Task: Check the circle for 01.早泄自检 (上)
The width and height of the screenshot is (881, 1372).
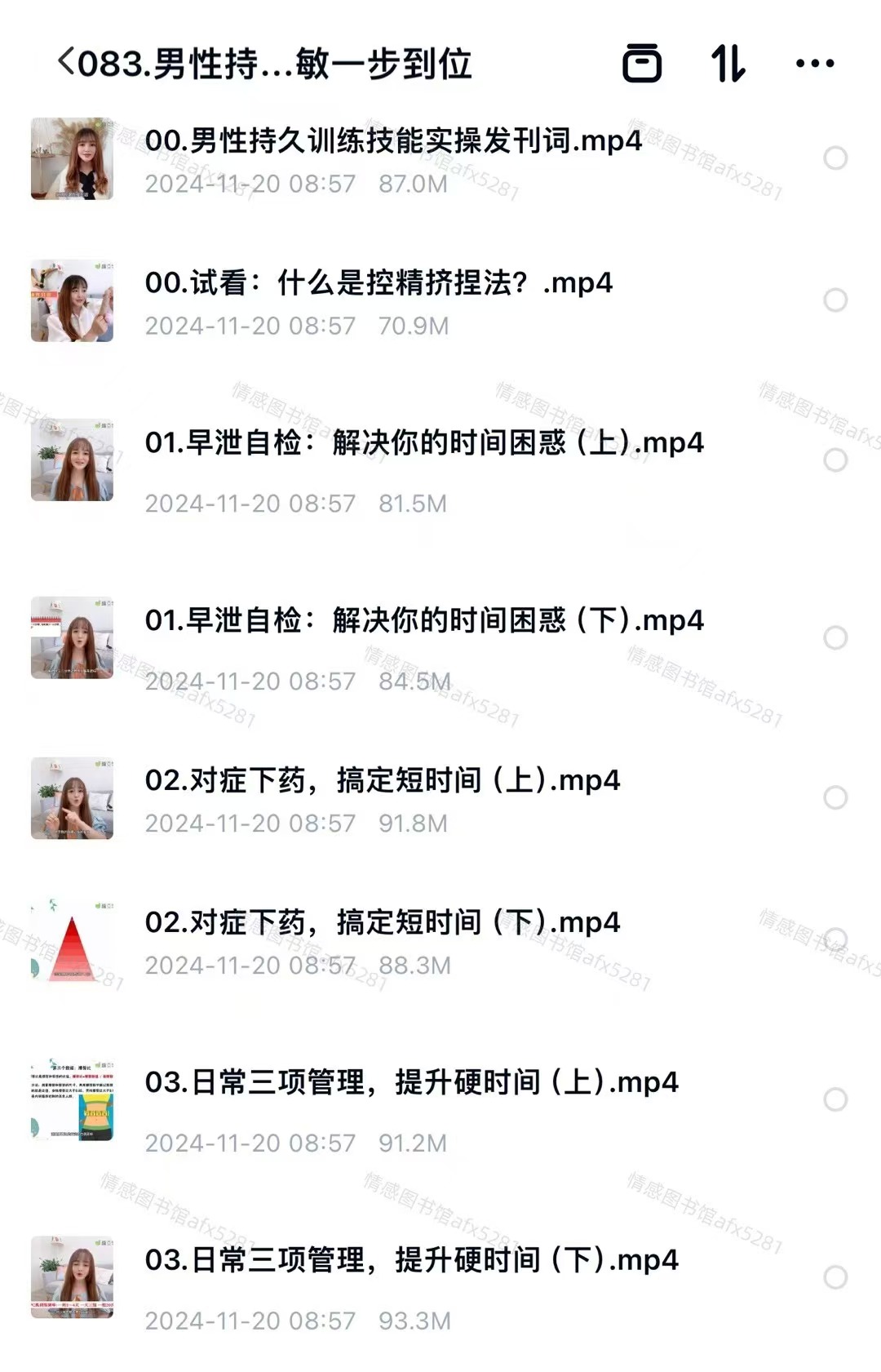Action: click(x=835, y=460)
